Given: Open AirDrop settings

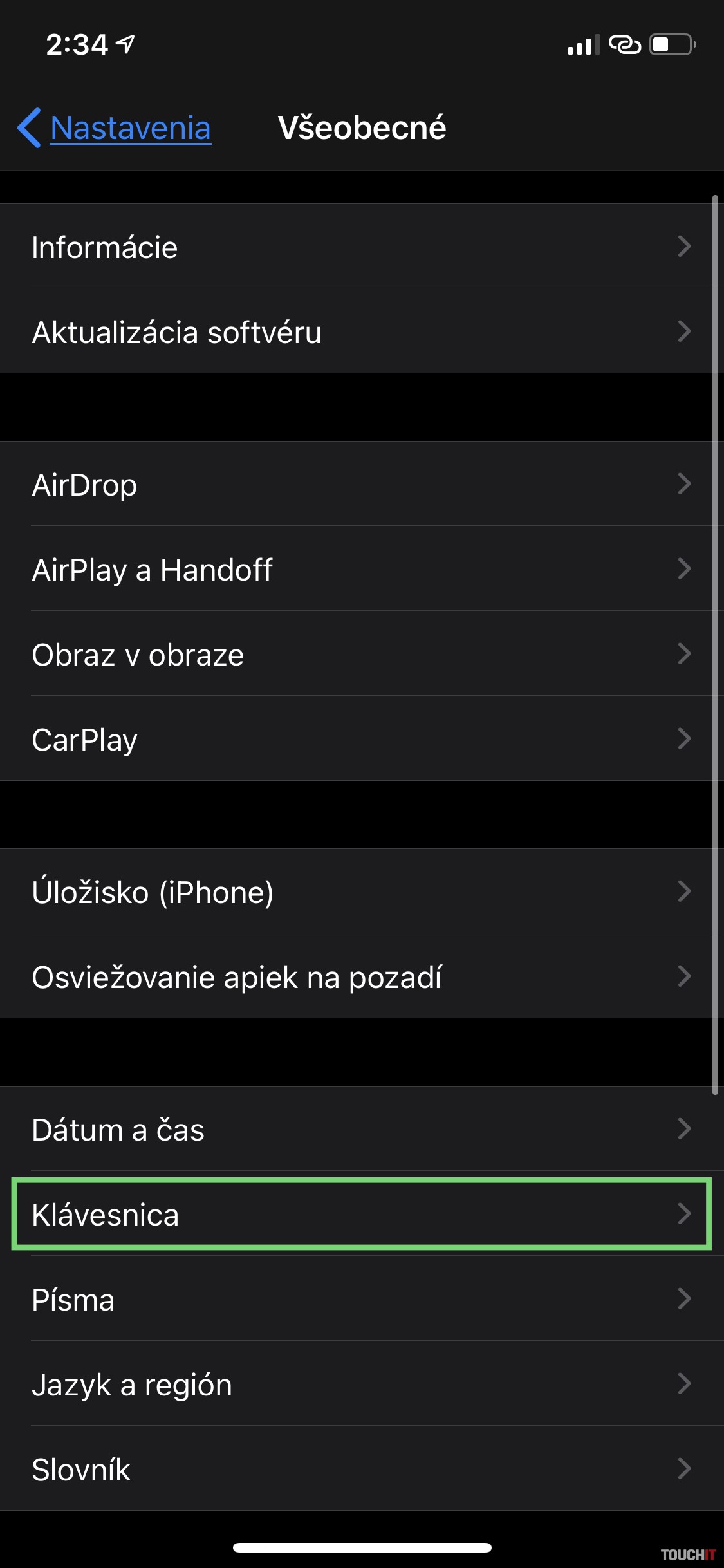Looking at the screenshot, I should click(360, 485).
